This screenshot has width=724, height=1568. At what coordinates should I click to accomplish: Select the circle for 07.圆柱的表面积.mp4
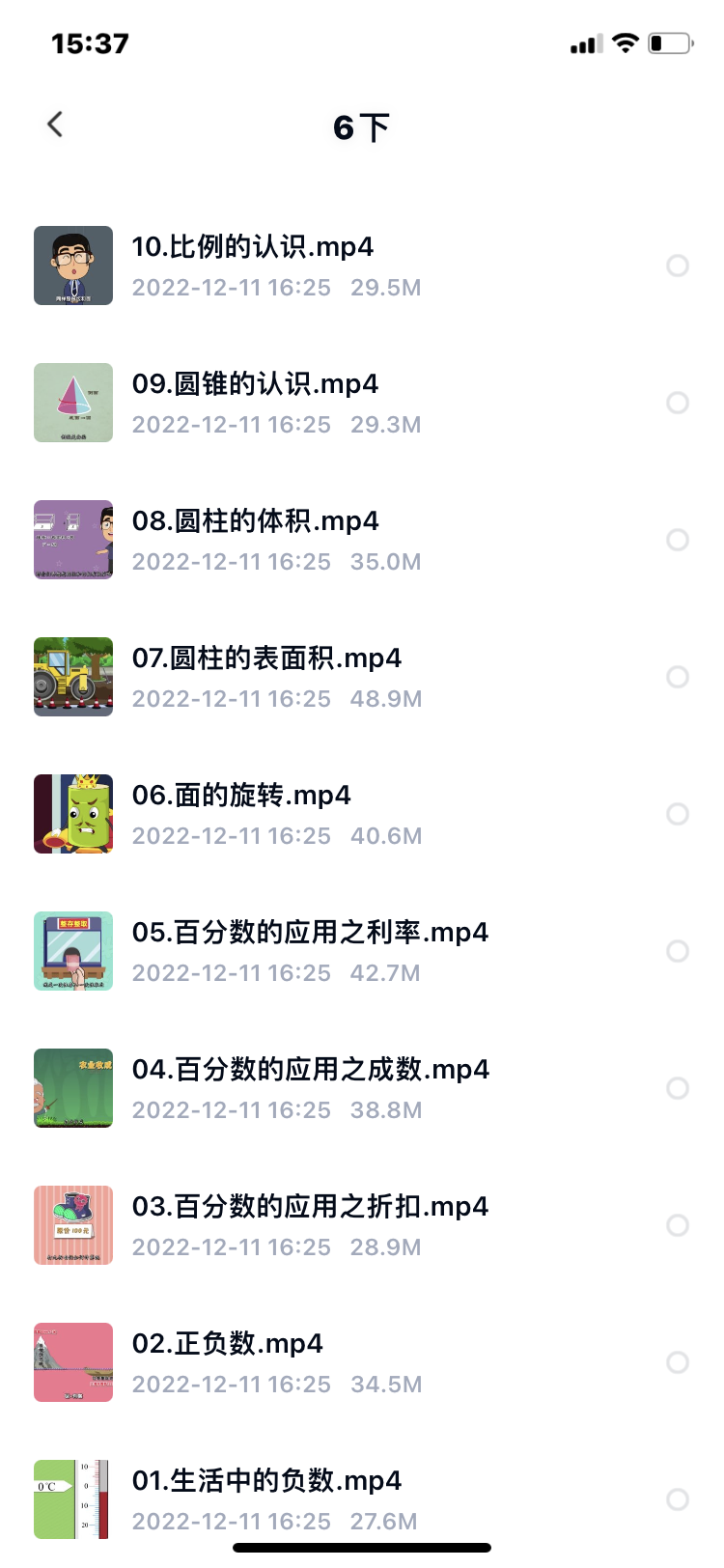678,677
